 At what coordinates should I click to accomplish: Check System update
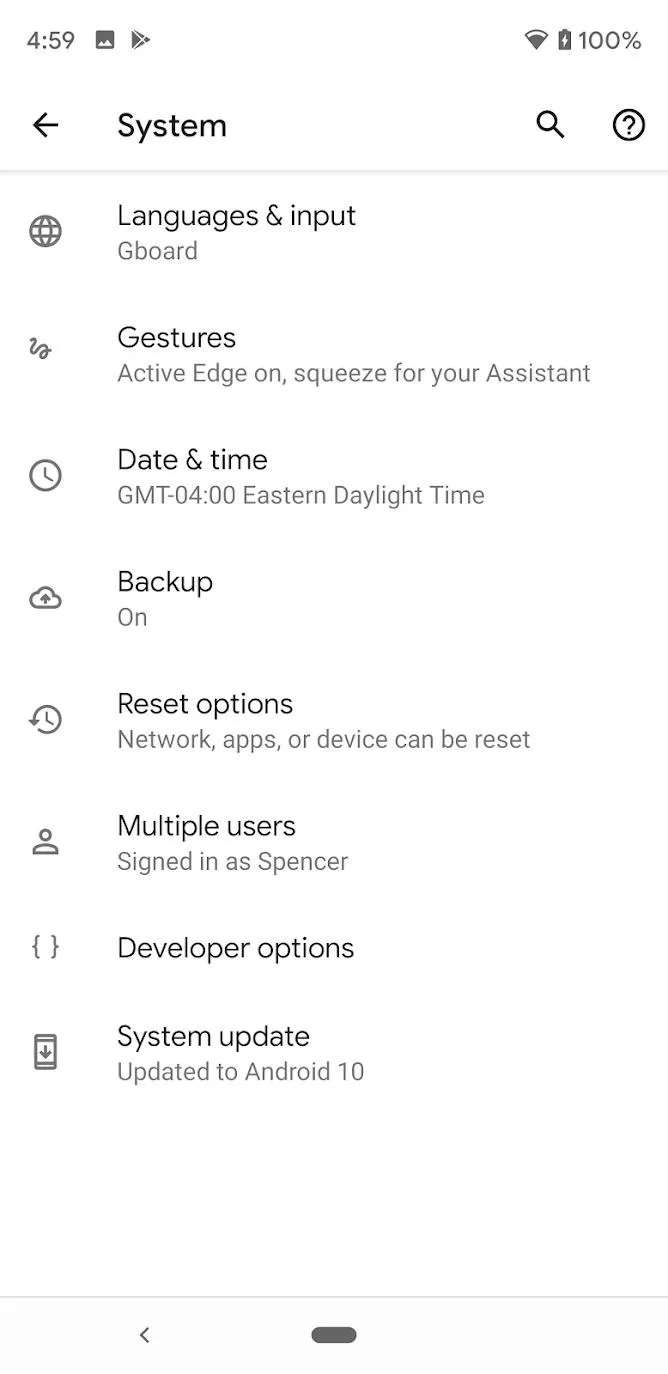[334, 1053]
